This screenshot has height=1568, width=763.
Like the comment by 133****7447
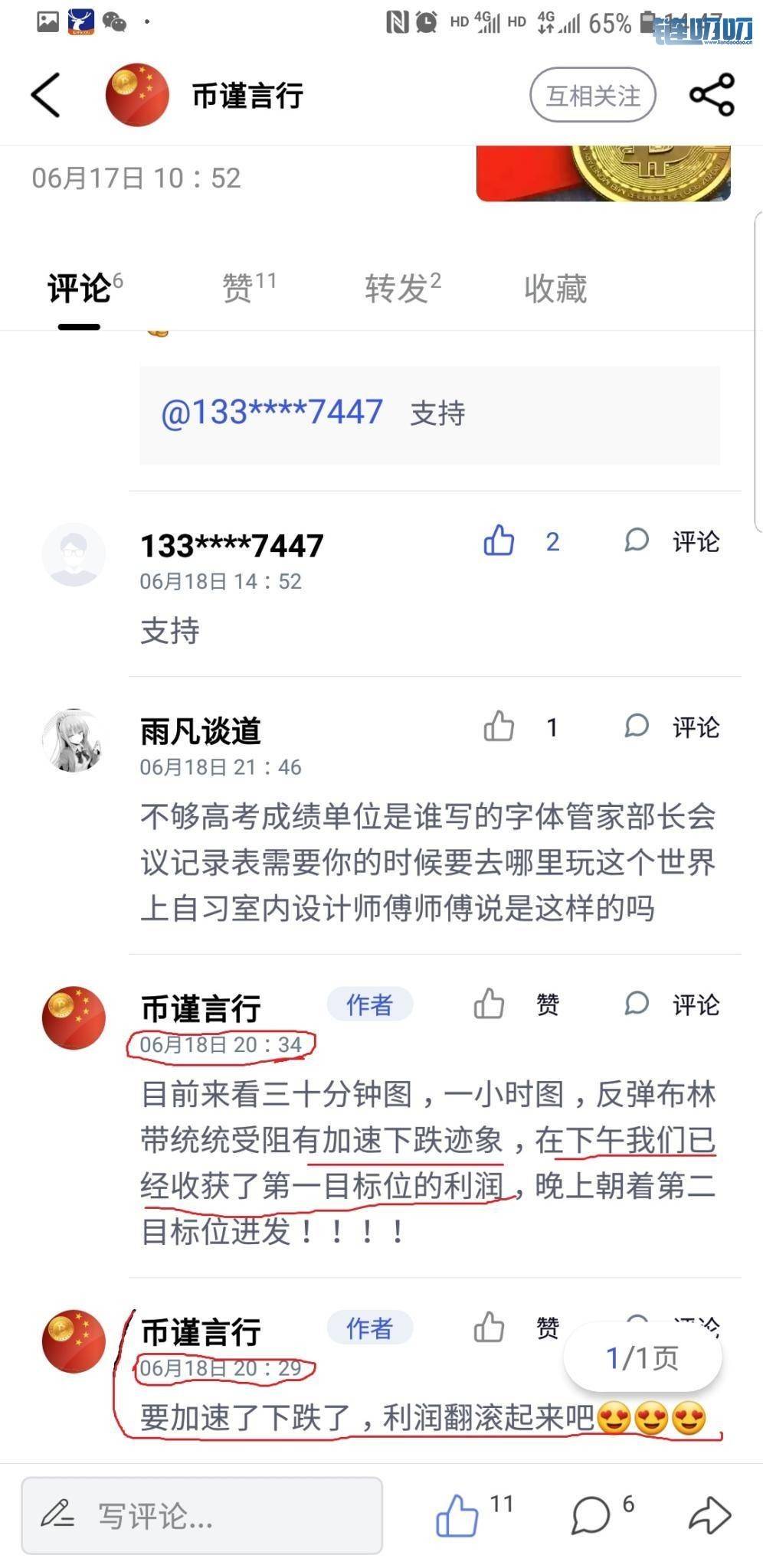click(499, 541)
